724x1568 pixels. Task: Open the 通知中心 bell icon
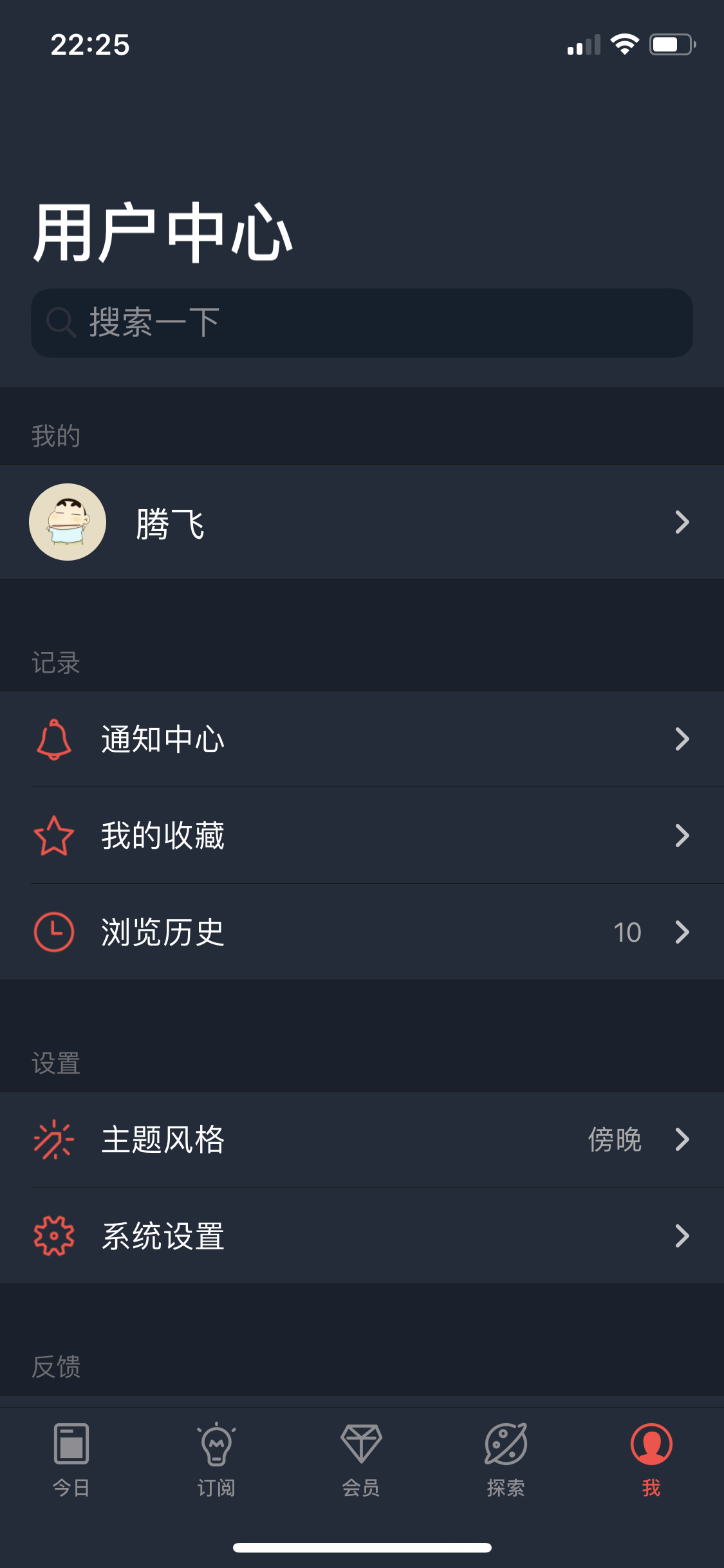[54, 740]
